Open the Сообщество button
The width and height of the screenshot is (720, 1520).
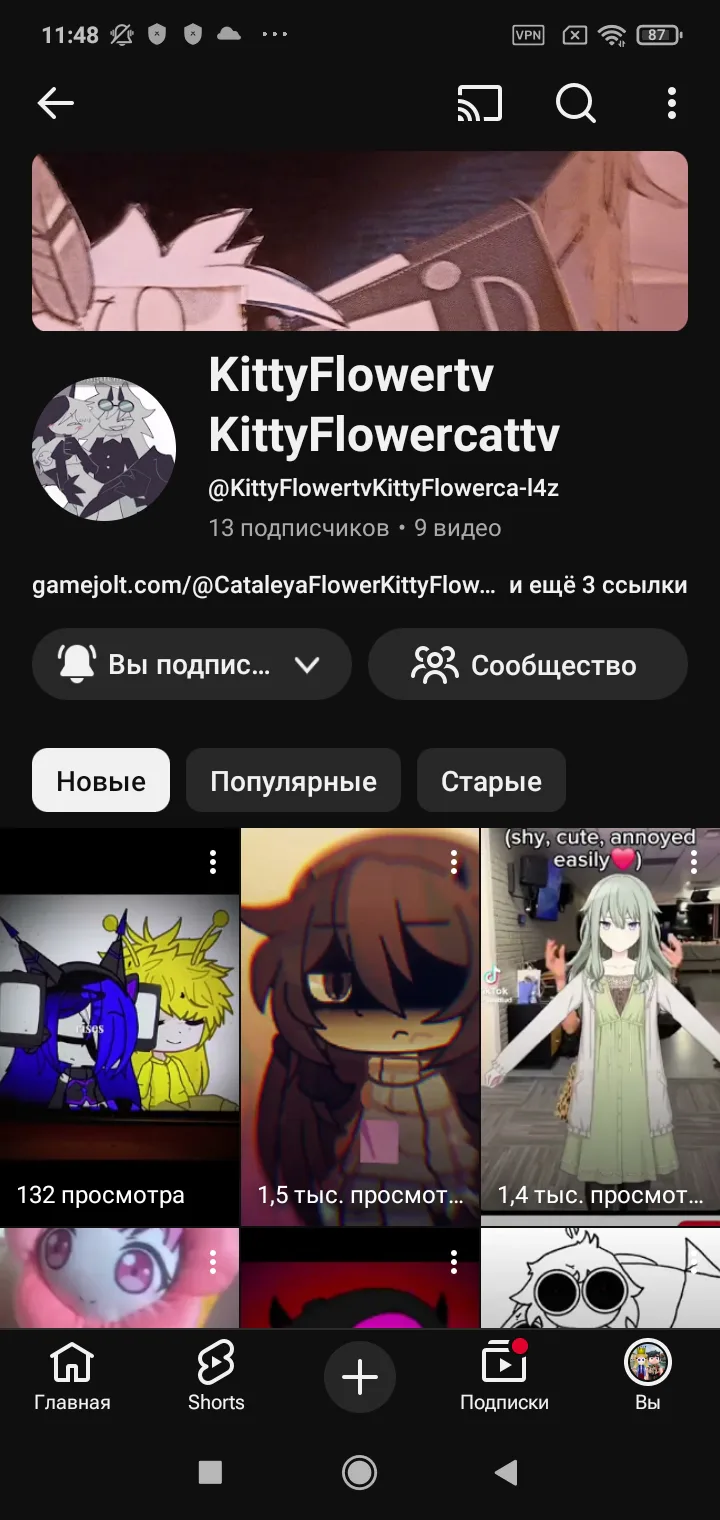[527, 664]
